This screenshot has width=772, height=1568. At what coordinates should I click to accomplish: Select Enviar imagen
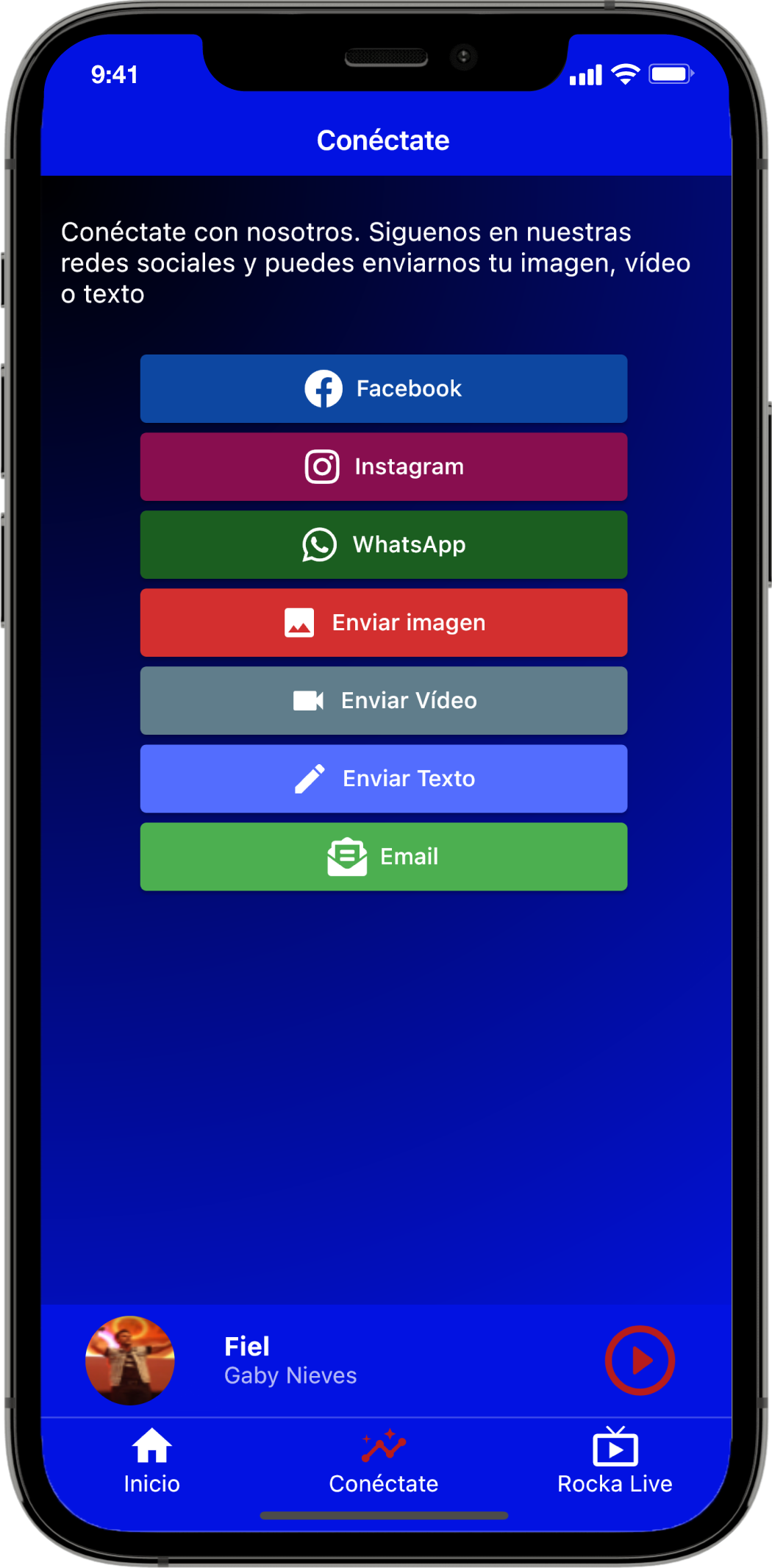coord(383,622)
